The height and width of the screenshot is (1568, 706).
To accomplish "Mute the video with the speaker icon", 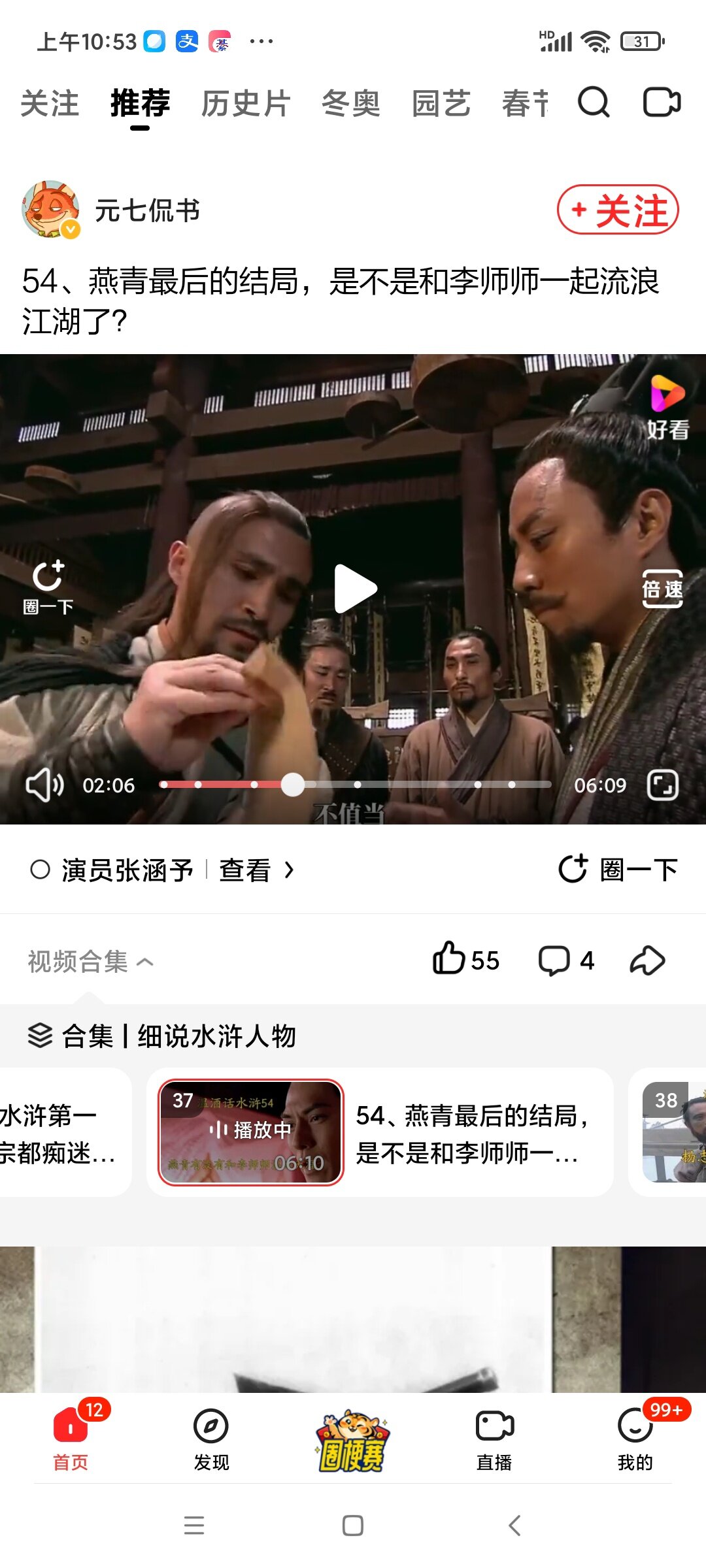I will (44, 785).
